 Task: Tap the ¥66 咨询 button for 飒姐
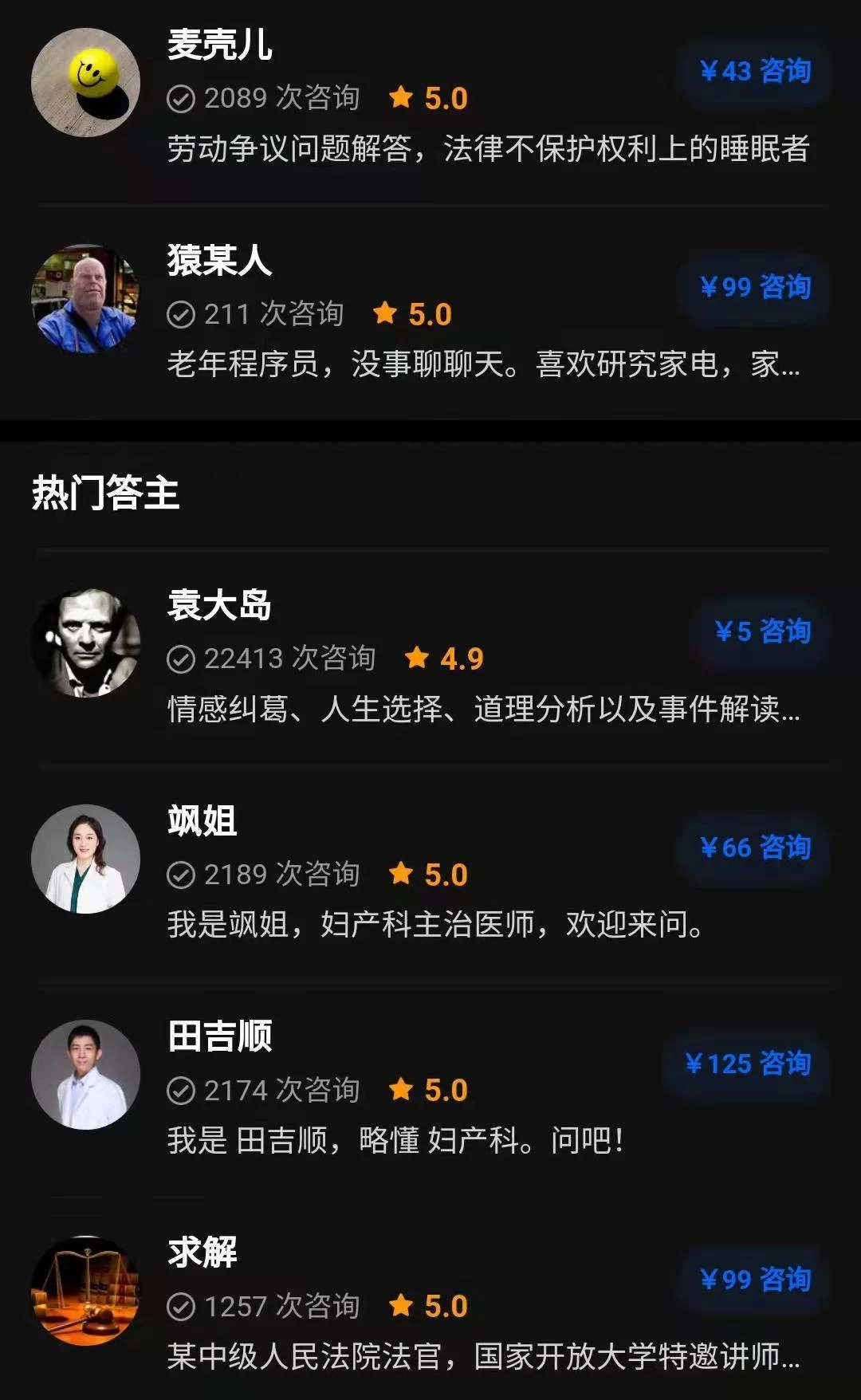click(x=754, y=847)
